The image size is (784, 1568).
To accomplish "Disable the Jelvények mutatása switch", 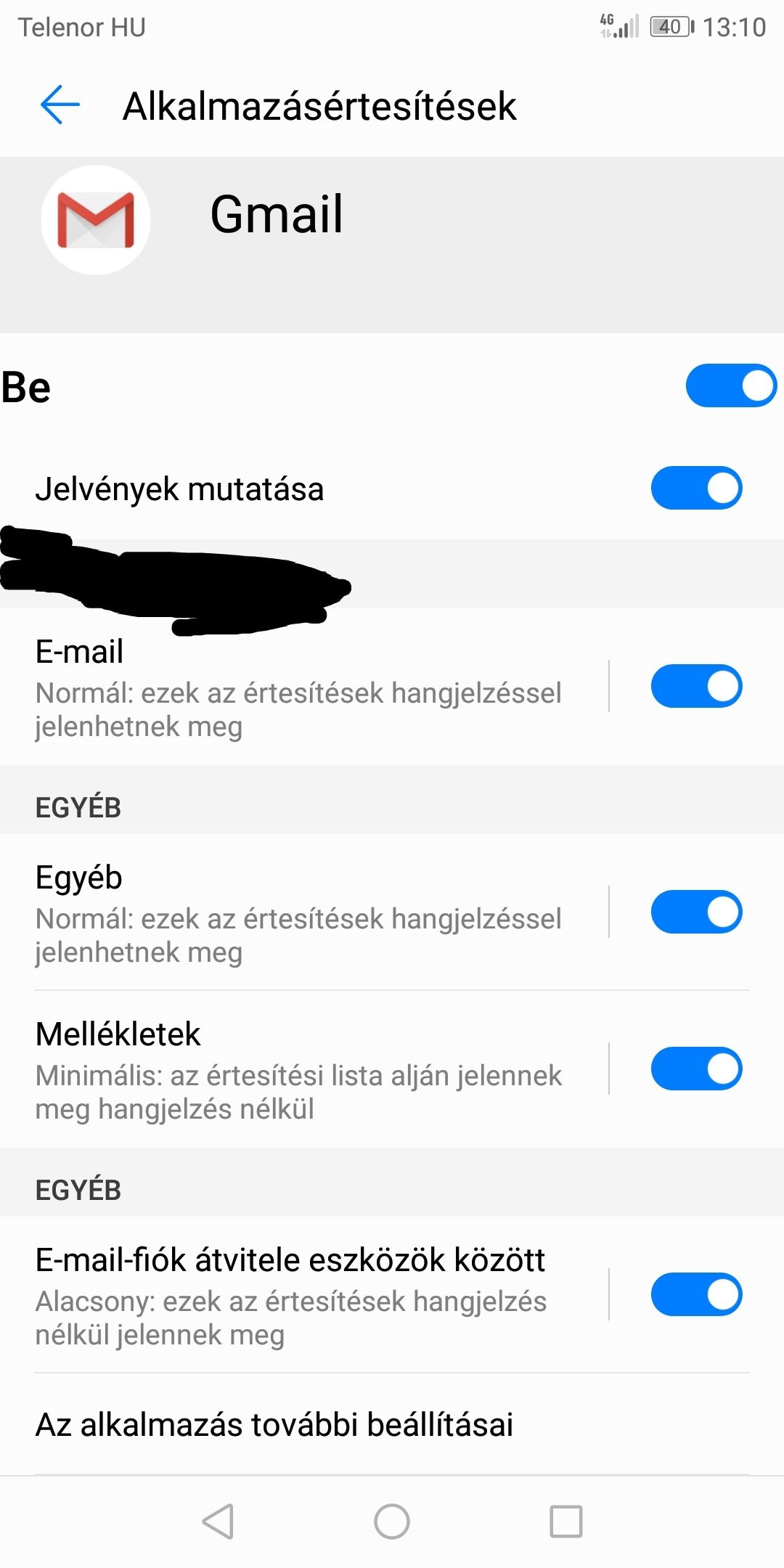I will click(696, 488).
